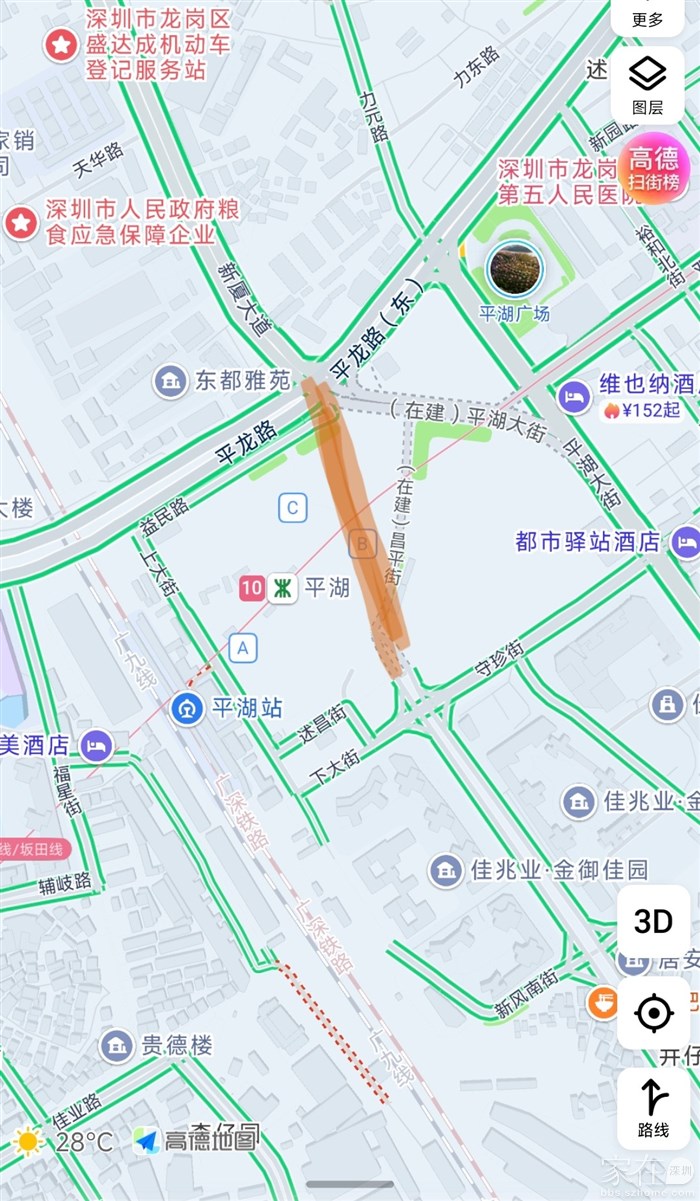Open the 图层 map layers panel
The width and height of the screenshot is (700, 1201).
(x=648, y=84)
